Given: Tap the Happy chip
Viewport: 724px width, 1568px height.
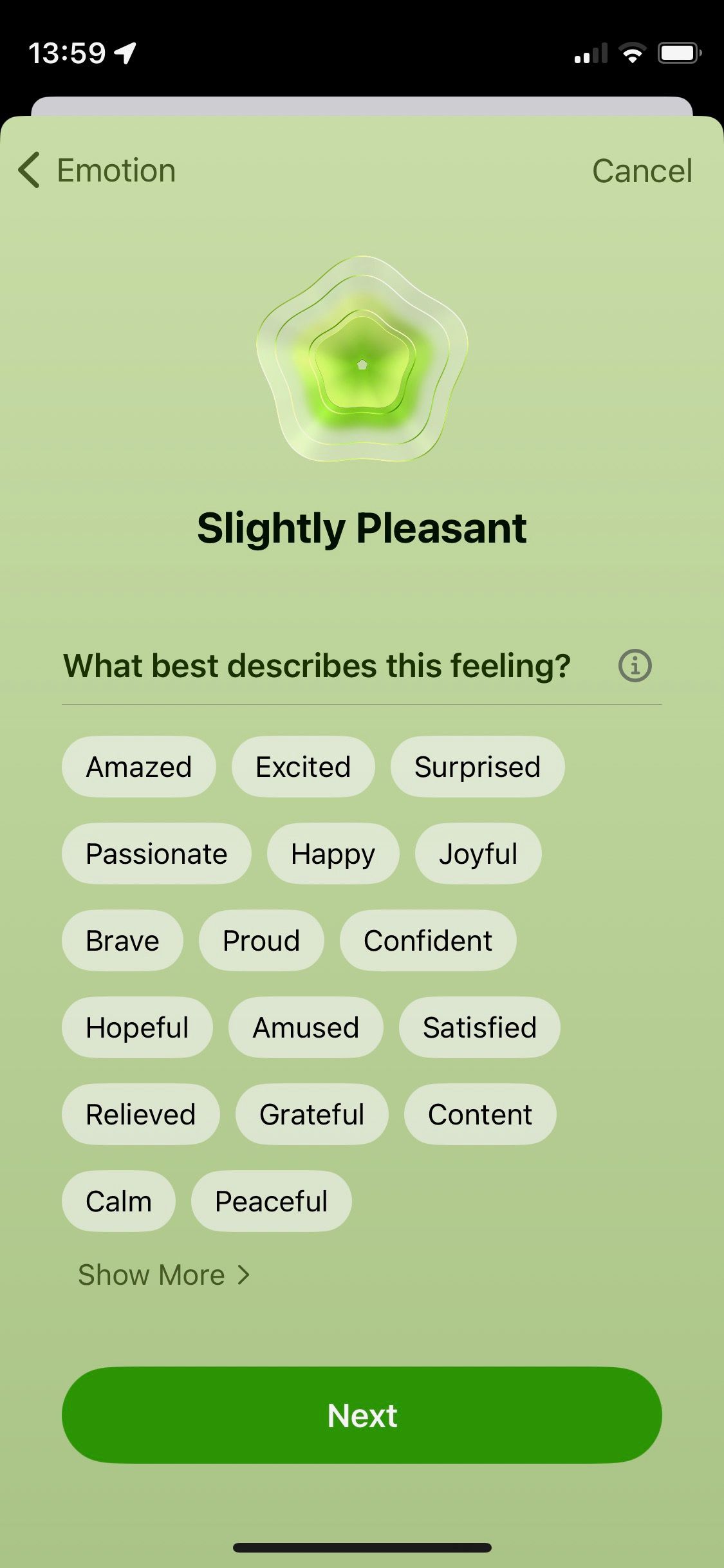Looking at the screenshot, I should 333,854.
